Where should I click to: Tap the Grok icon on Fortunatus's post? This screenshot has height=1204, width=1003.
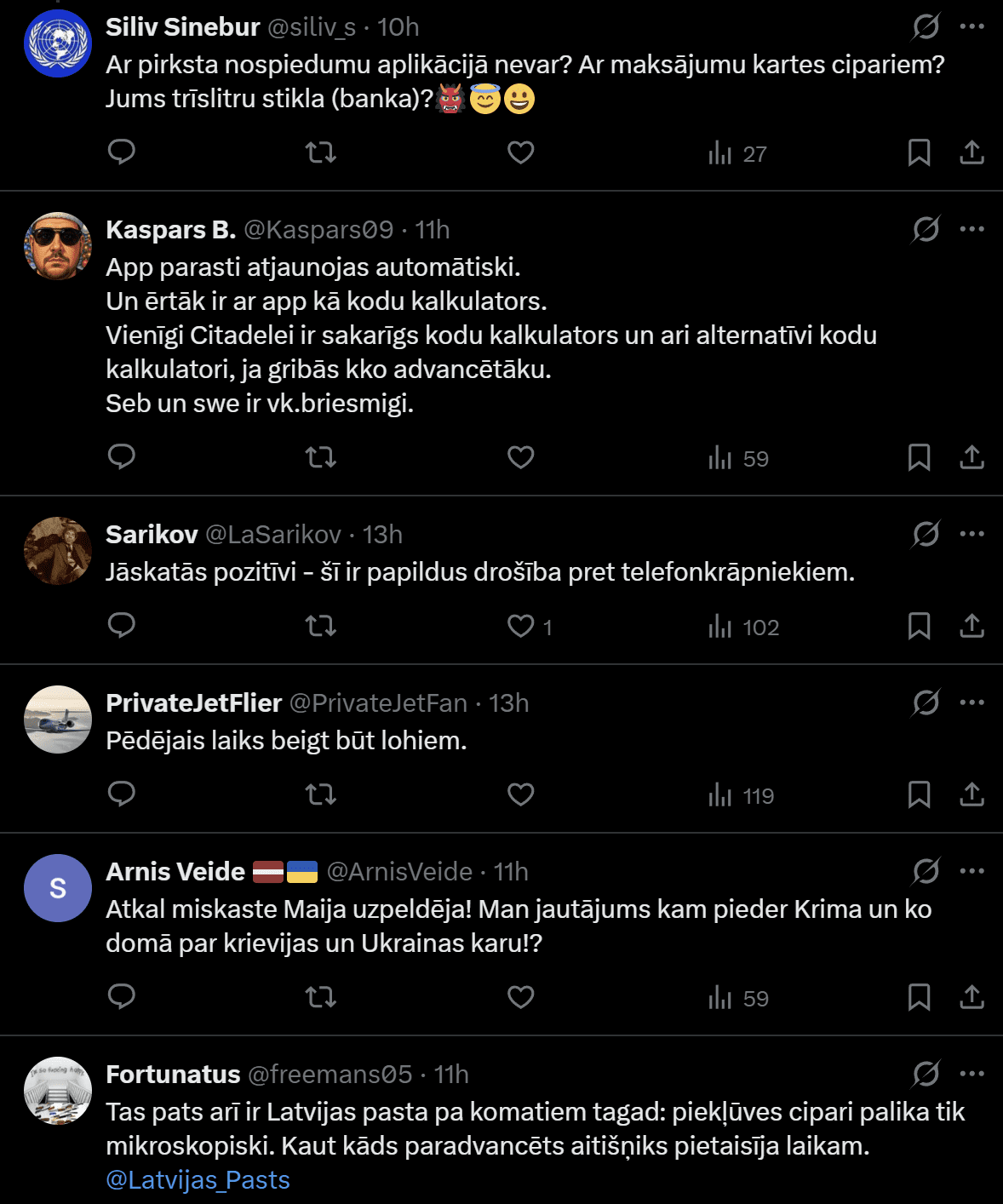[926, 1074]
